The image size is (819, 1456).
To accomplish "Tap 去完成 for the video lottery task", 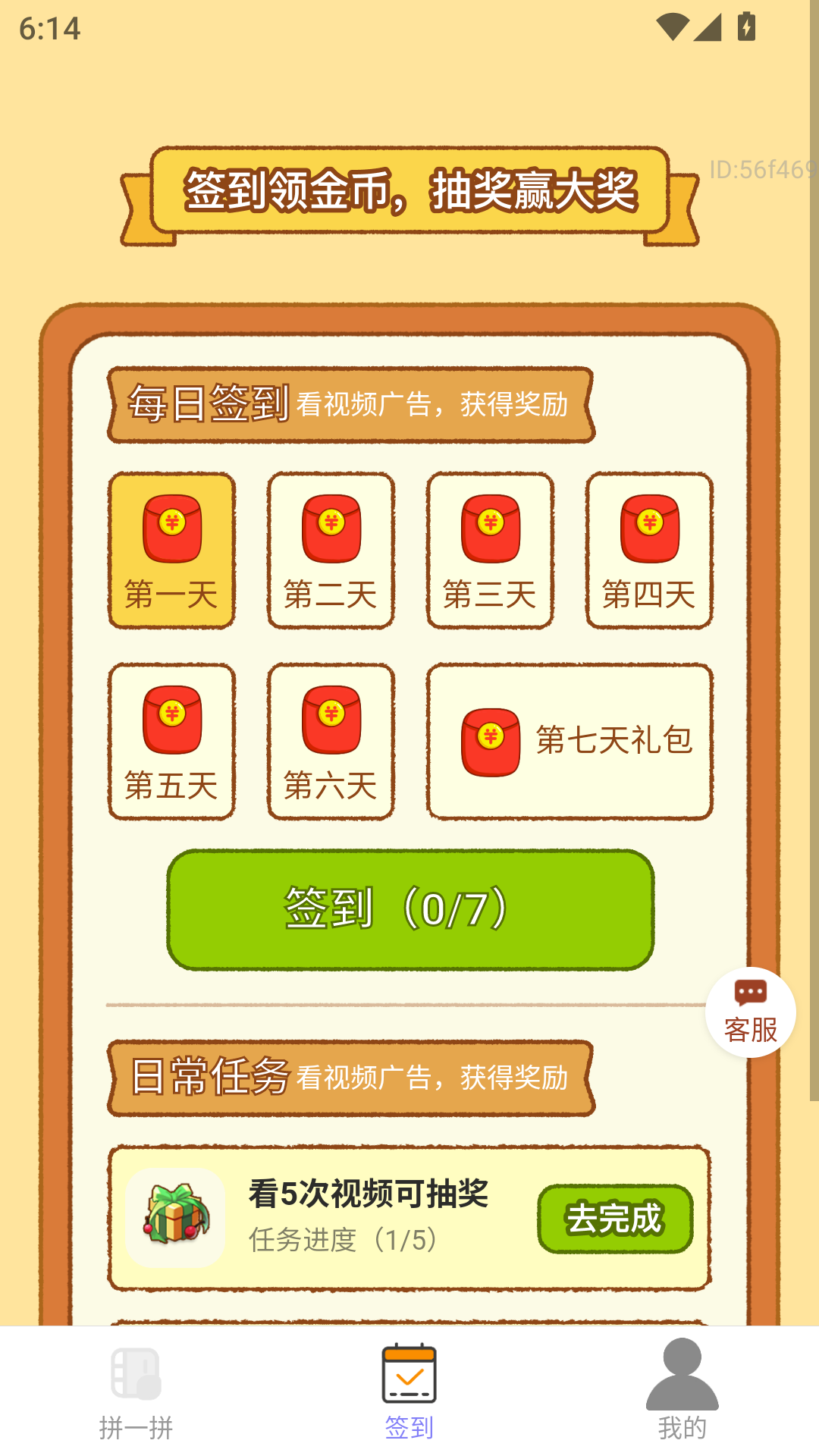I will click(615, 1219).
